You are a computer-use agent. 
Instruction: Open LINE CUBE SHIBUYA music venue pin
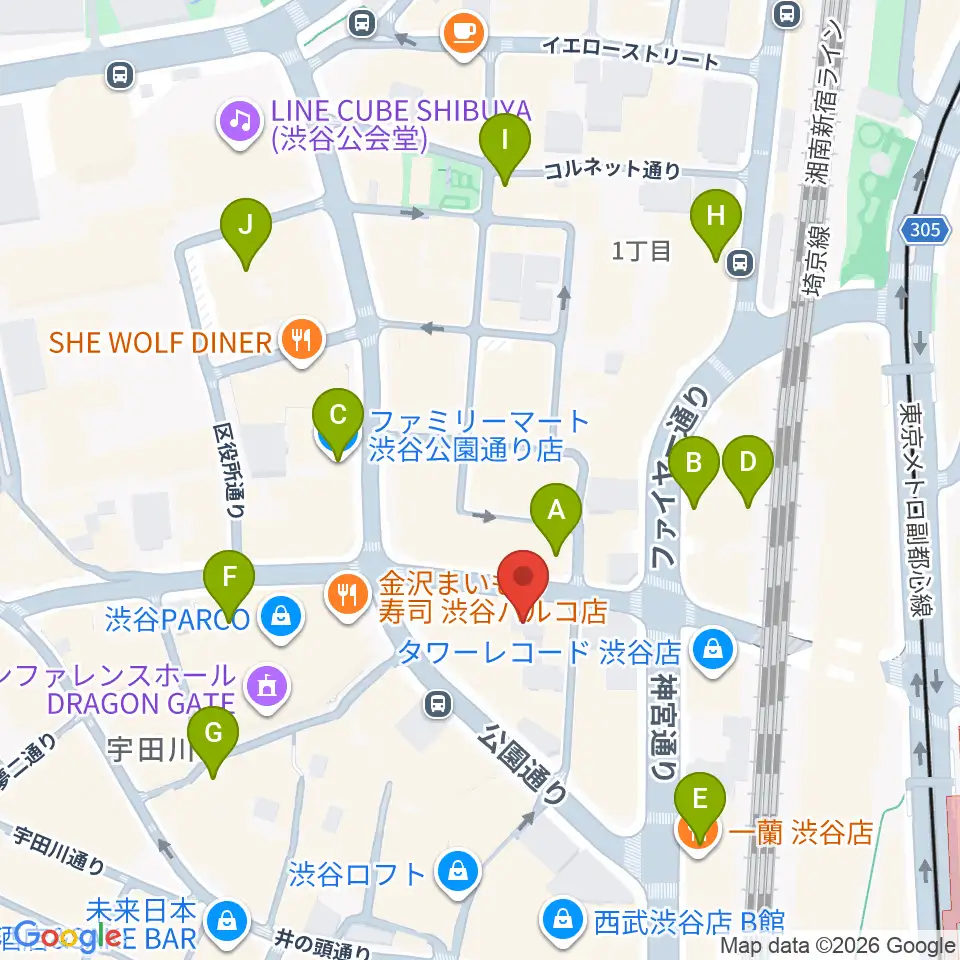[240, 122]
